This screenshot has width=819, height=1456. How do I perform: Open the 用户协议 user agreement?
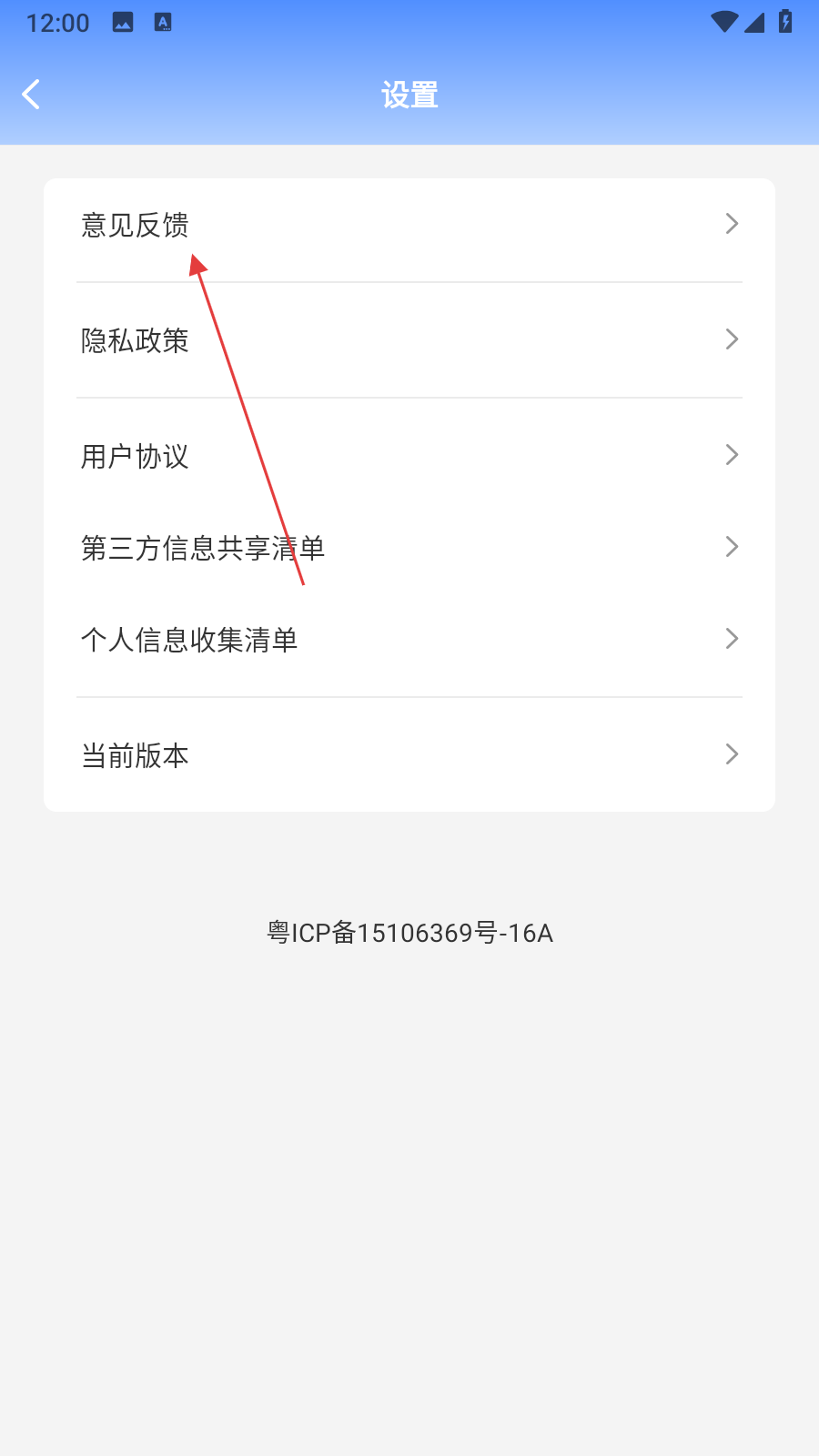[x=409, y=455]
